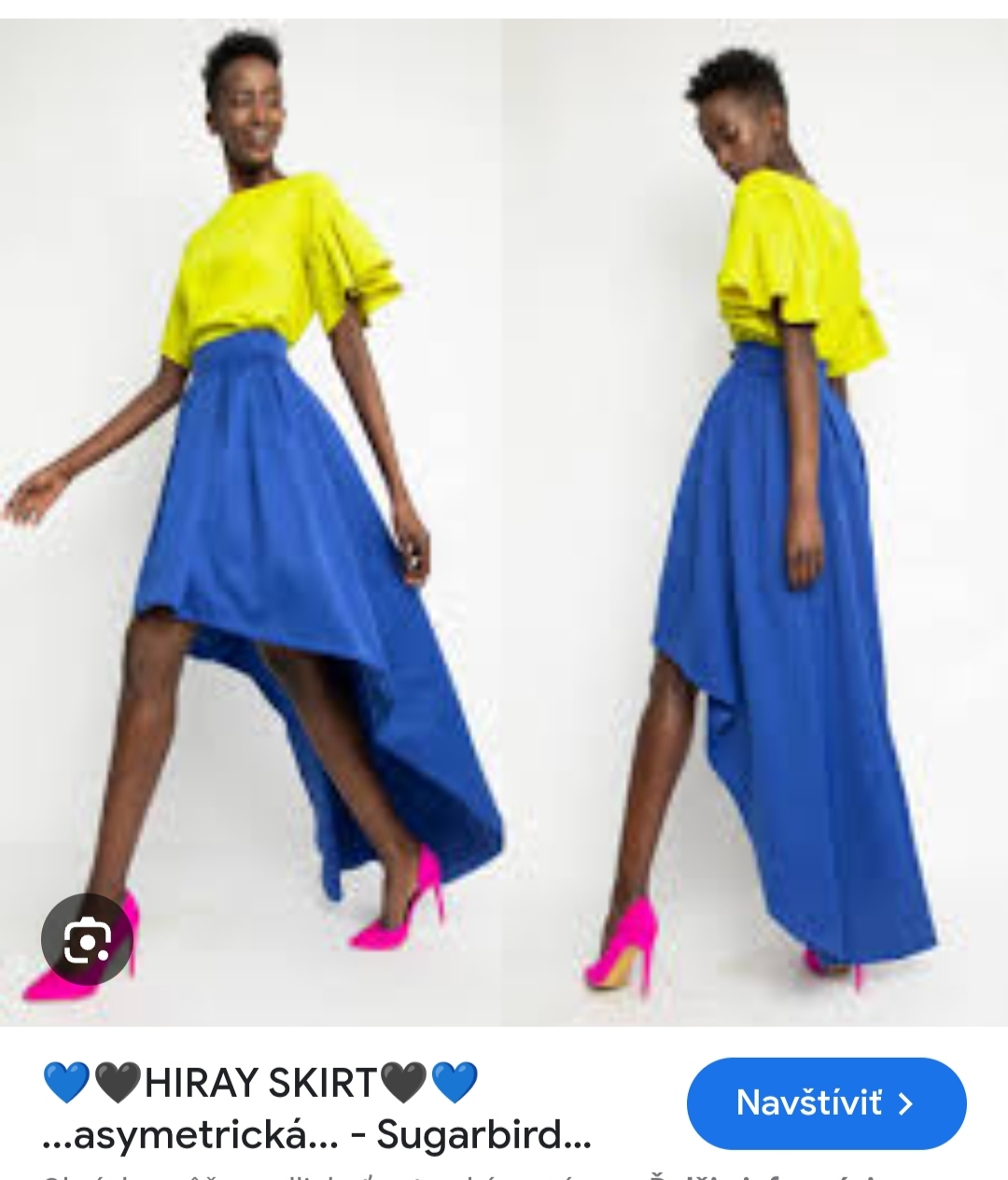Open the HIRAY SKIRT Sugarbird result title
The image size is (1008, 1180).
(317, 1108)
